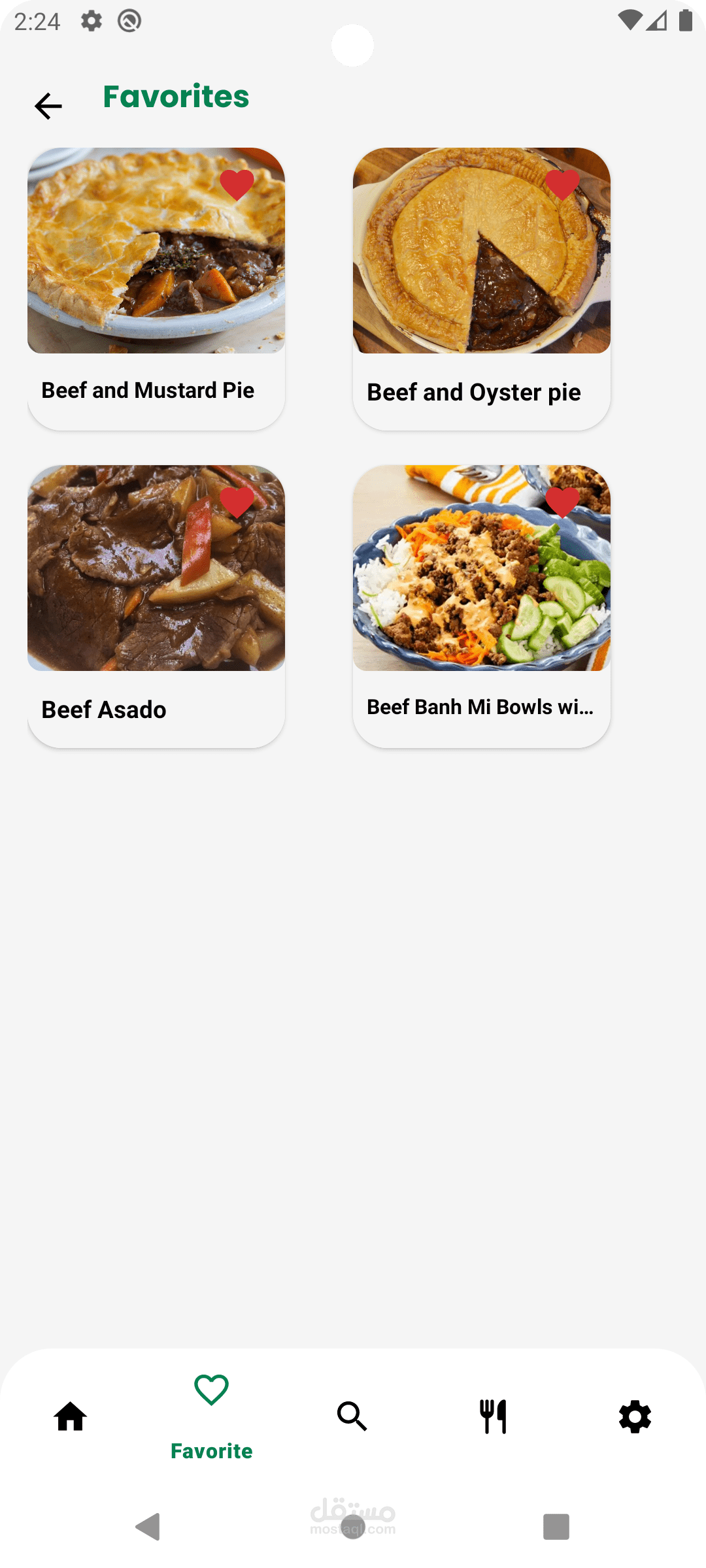Screen dimensions: 706x1568
Task: Open the settings gear tab
Action: pos(635,1417)
